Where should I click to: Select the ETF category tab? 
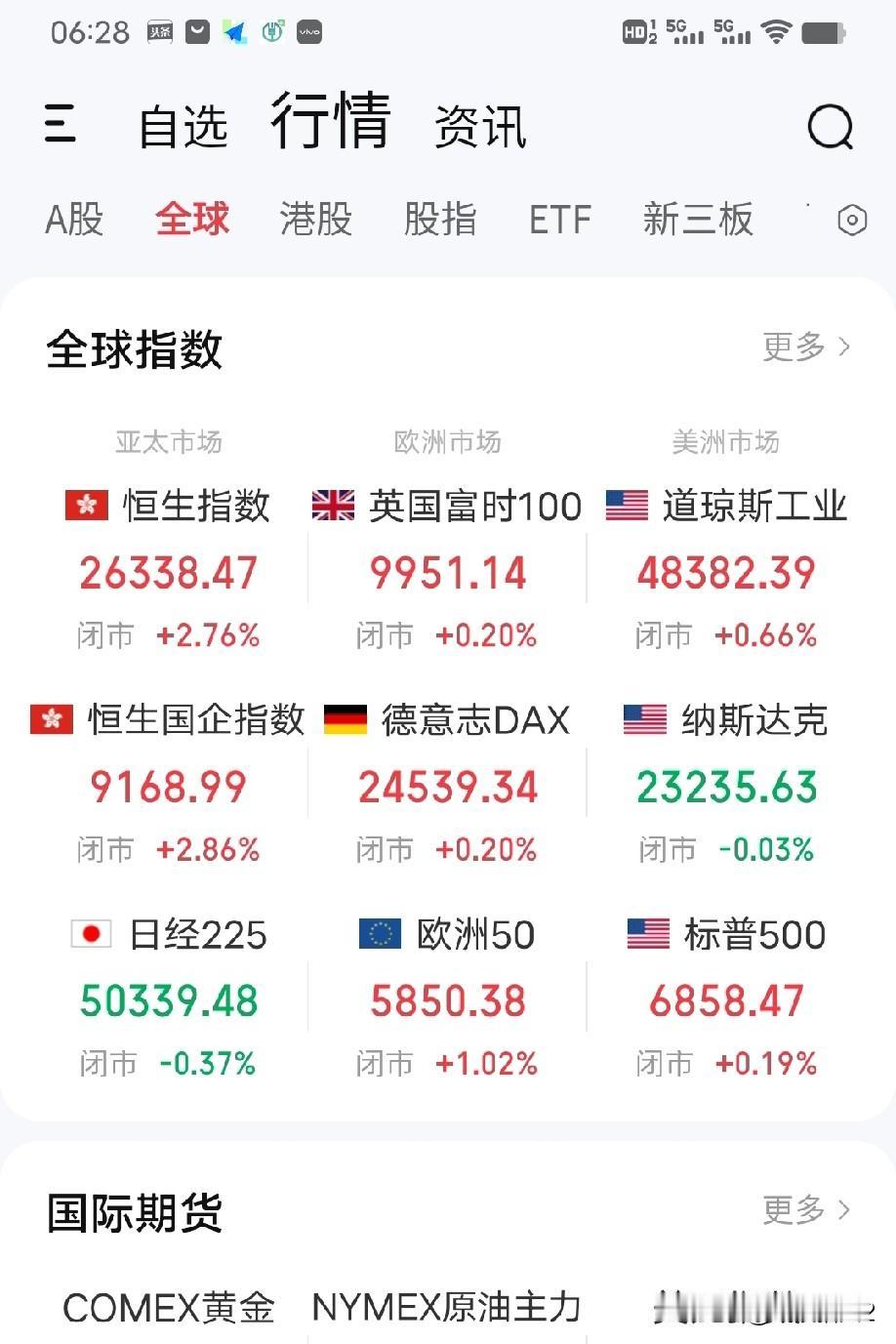[560, 221]
